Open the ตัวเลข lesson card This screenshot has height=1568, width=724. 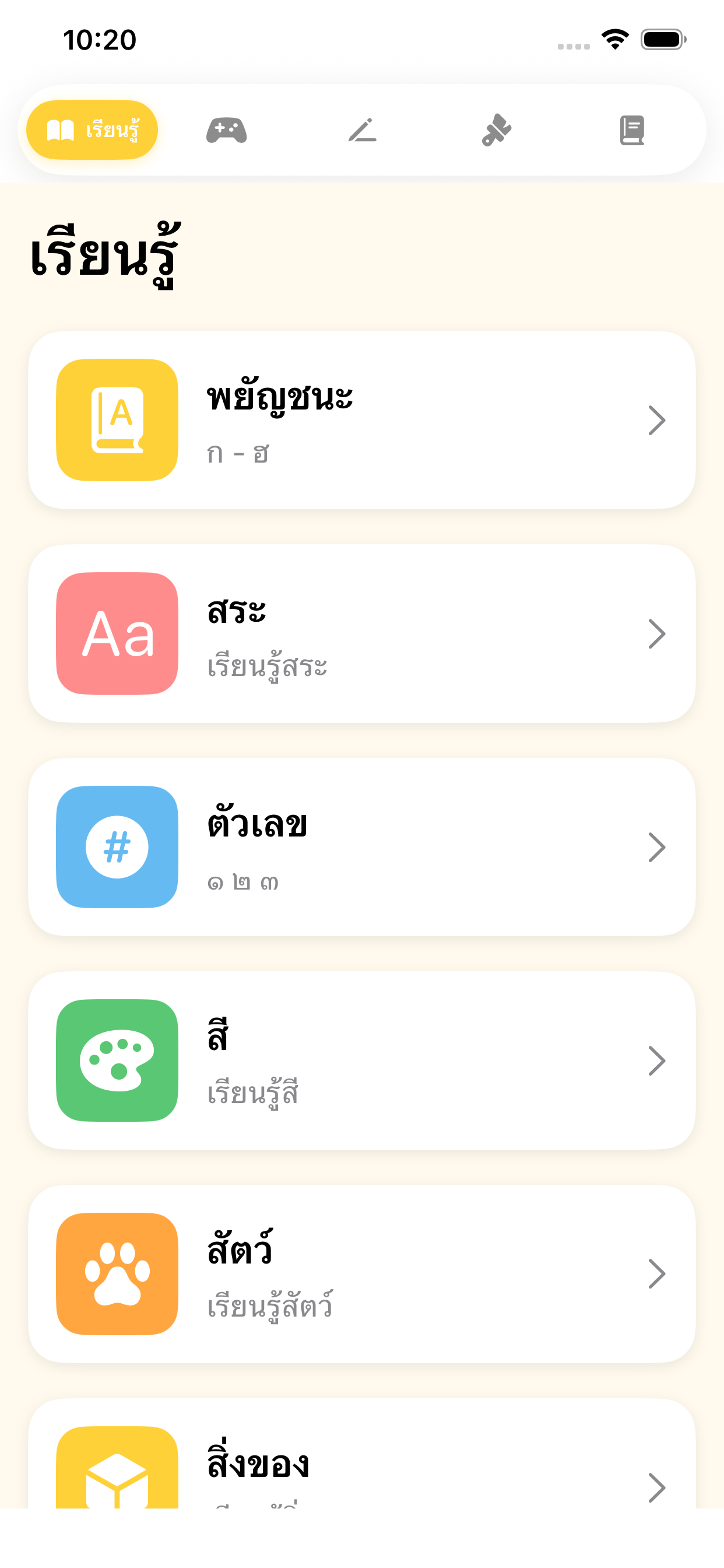click(362, 848)
